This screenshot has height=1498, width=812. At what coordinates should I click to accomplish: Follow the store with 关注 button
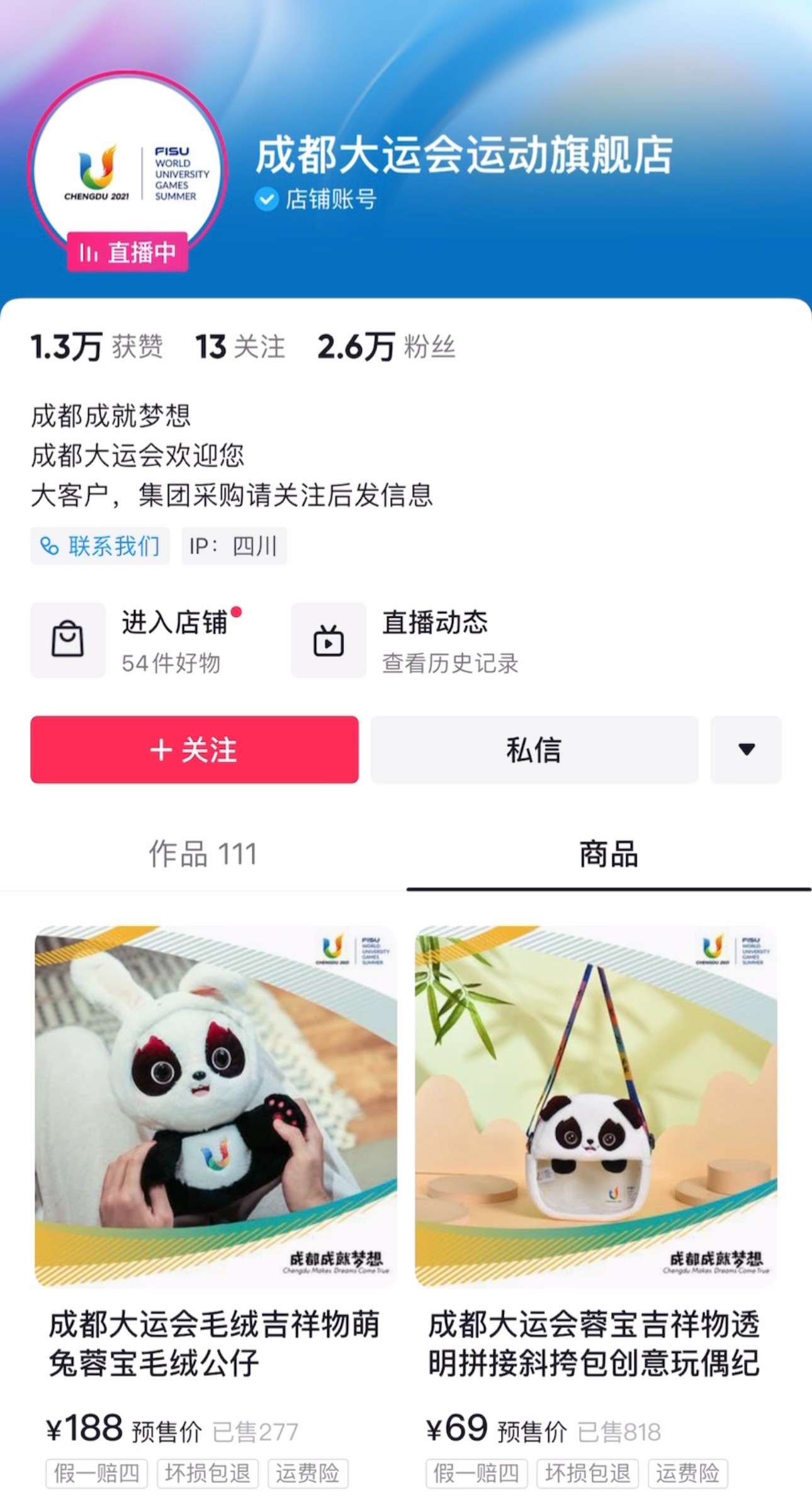pyautogui.click(x=194, y=749)
